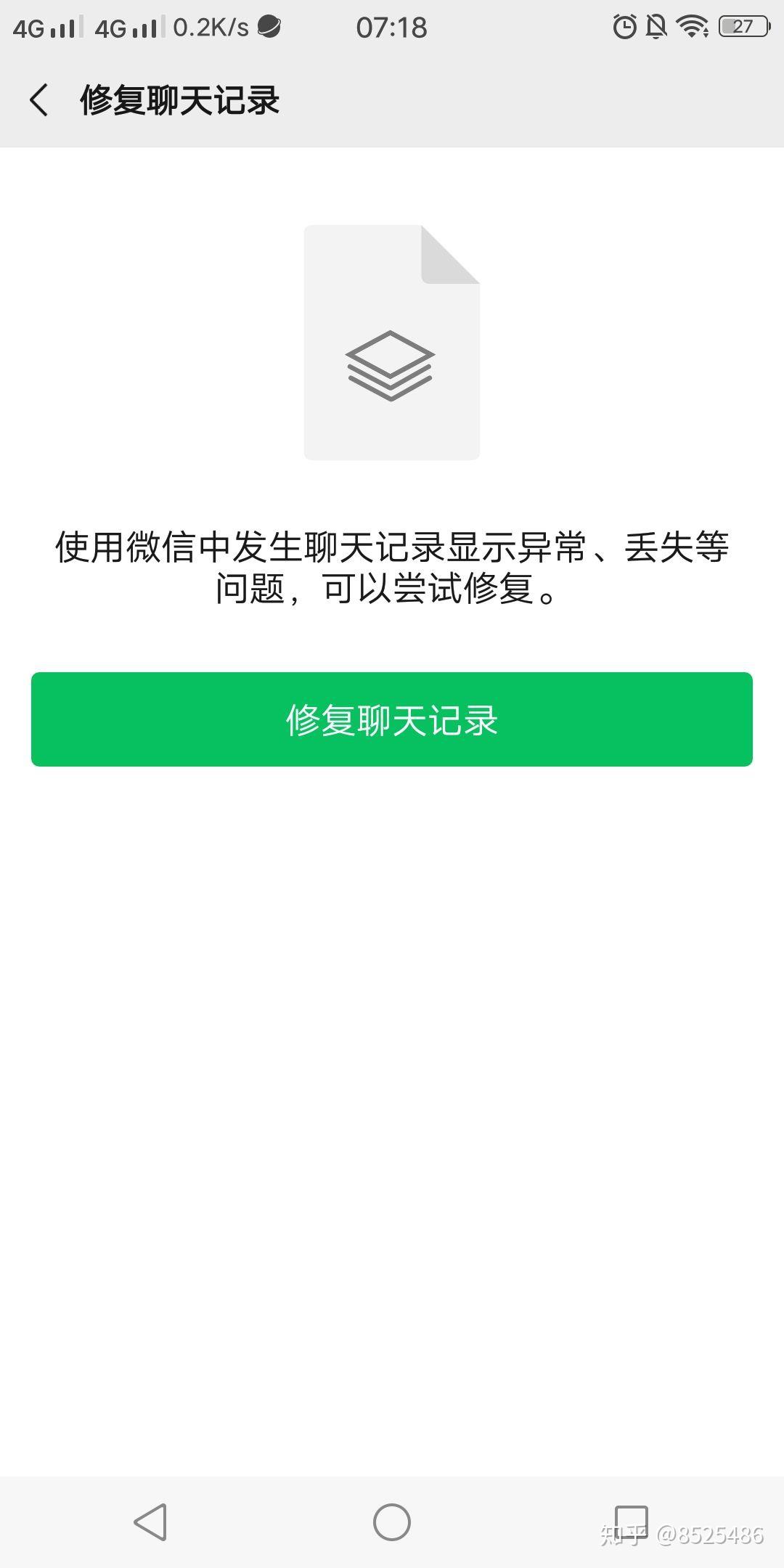Tap the system back triangle
The height and width of the screenshot is (1568, 784).
pos(151,1522)
